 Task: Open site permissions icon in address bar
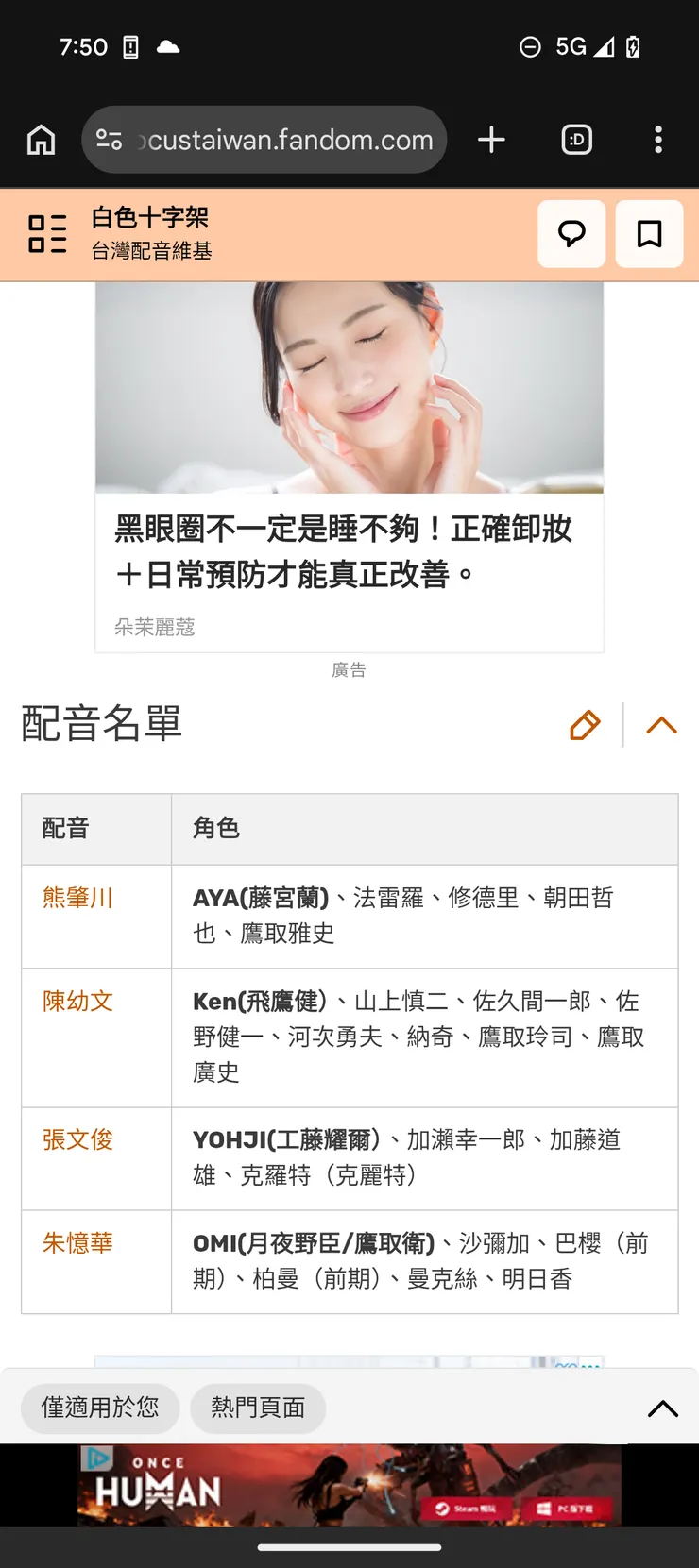pos(108,139)
